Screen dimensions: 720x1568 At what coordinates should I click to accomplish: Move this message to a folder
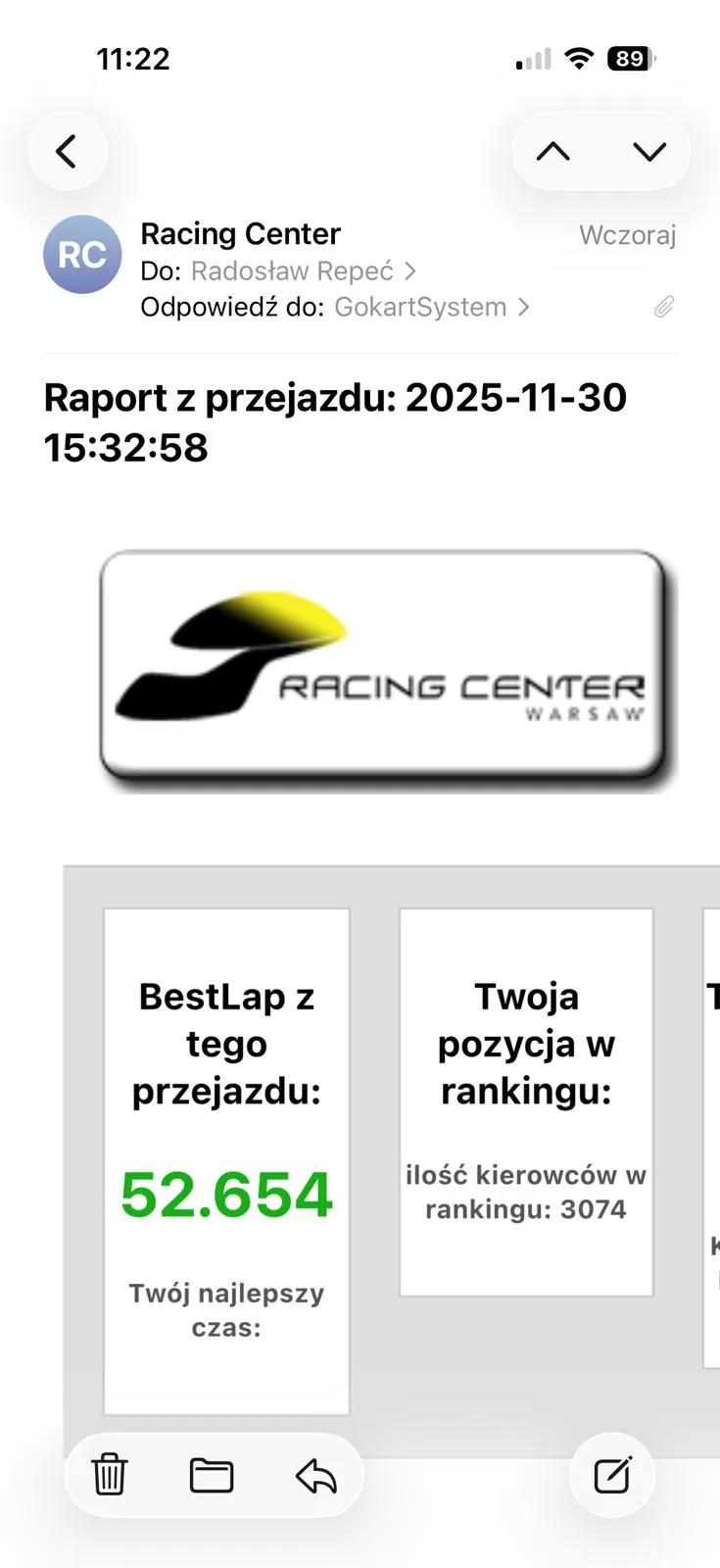click(212, 1475)
